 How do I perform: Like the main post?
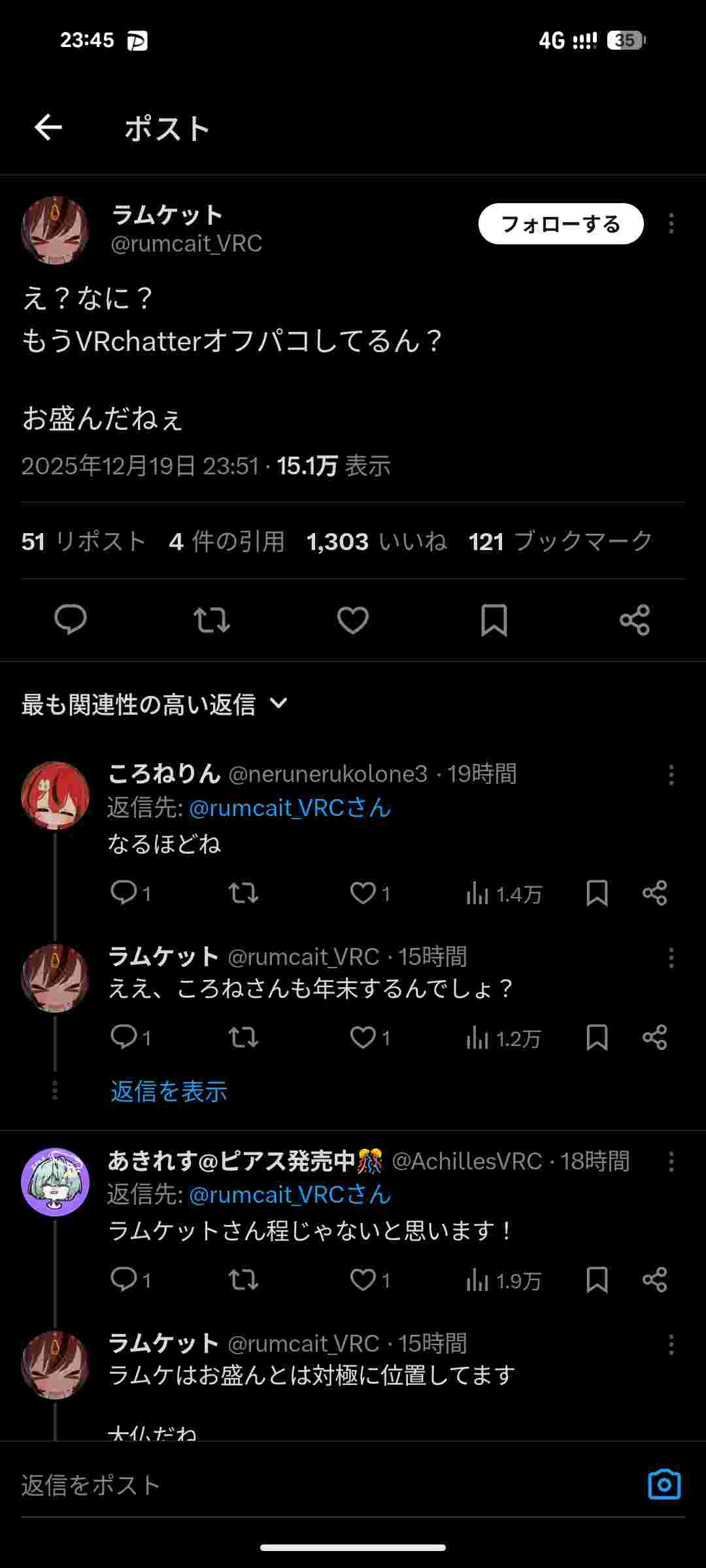coord(353,619)
